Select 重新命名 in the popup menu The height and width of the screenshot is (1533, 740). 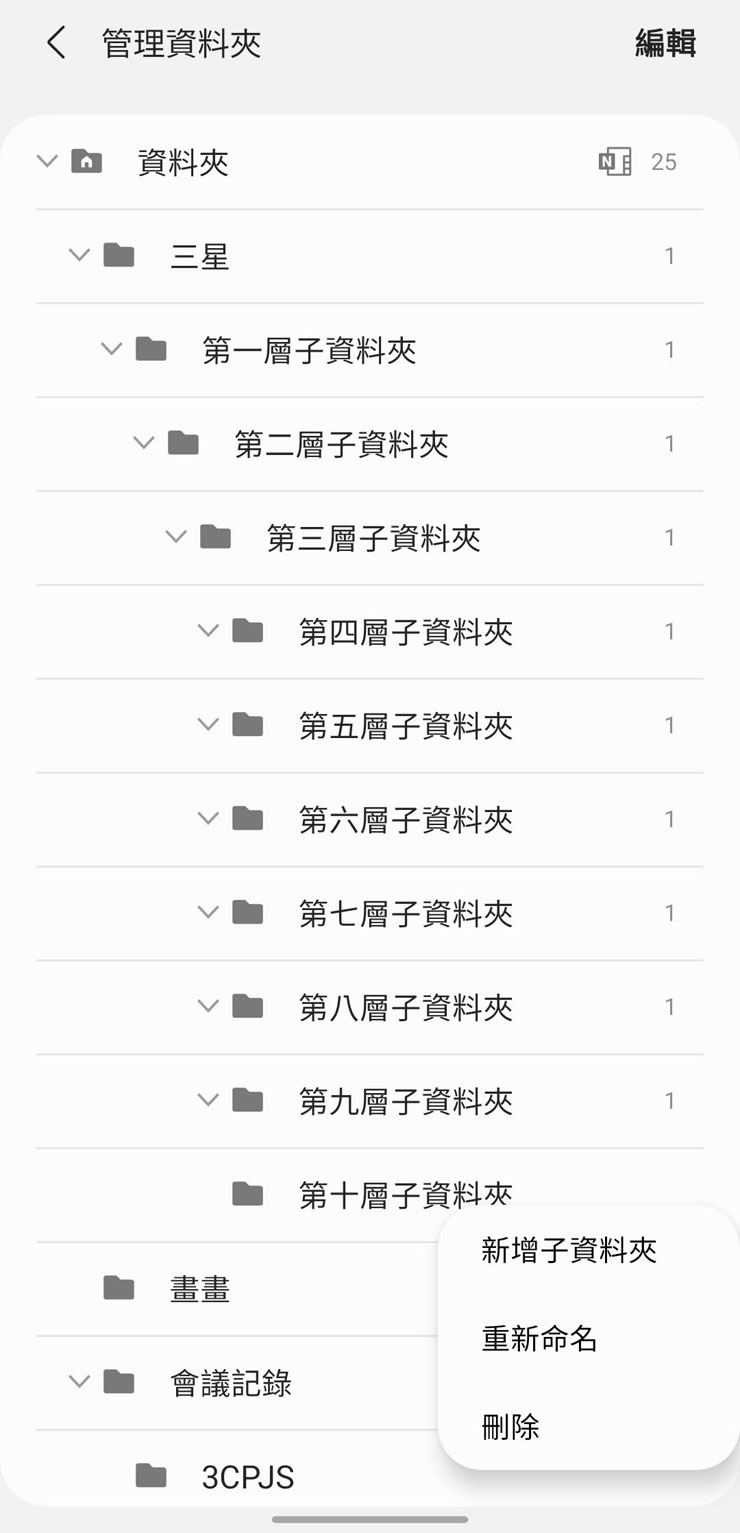(x=541, y=1340)
